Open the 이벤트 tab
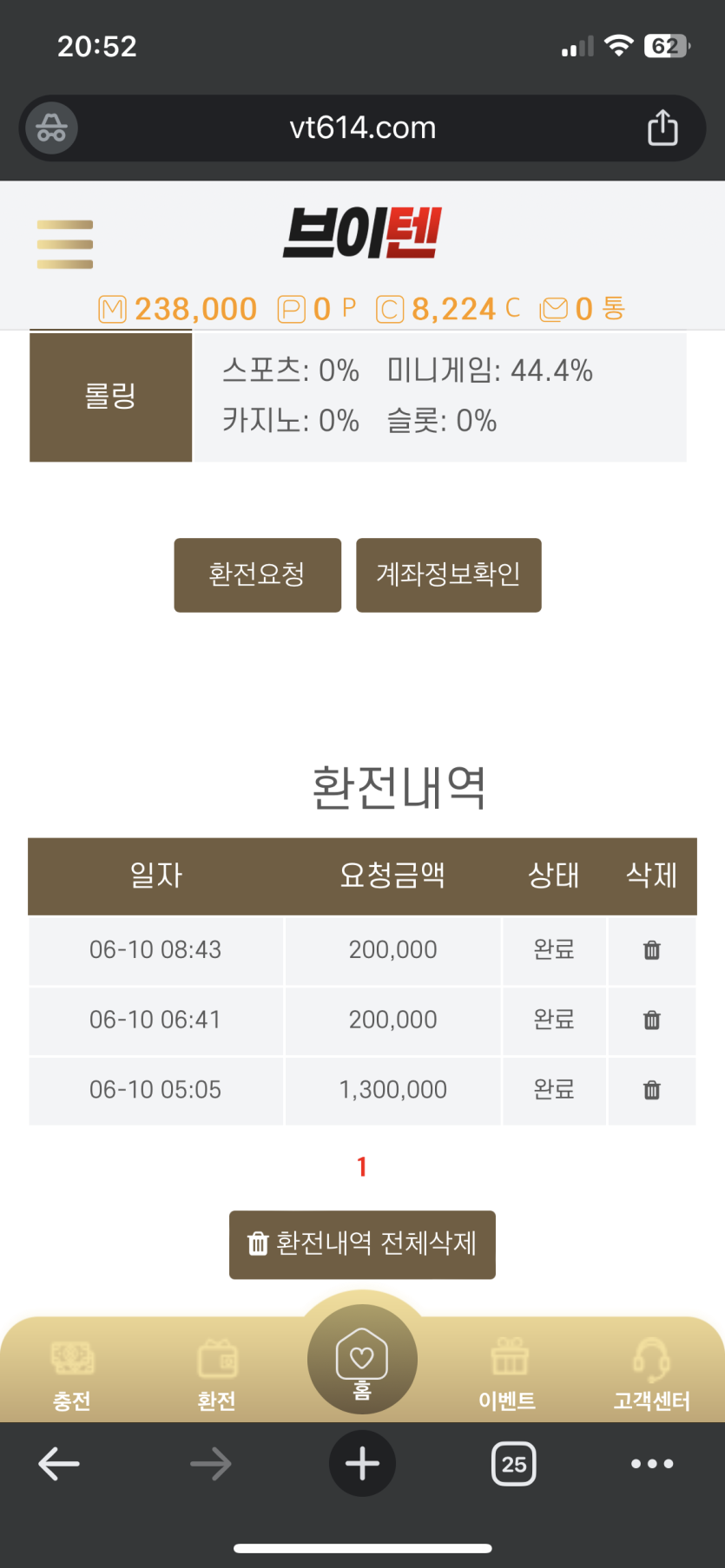This screenshot has height=1568, width=725. tap(508, 1375)
